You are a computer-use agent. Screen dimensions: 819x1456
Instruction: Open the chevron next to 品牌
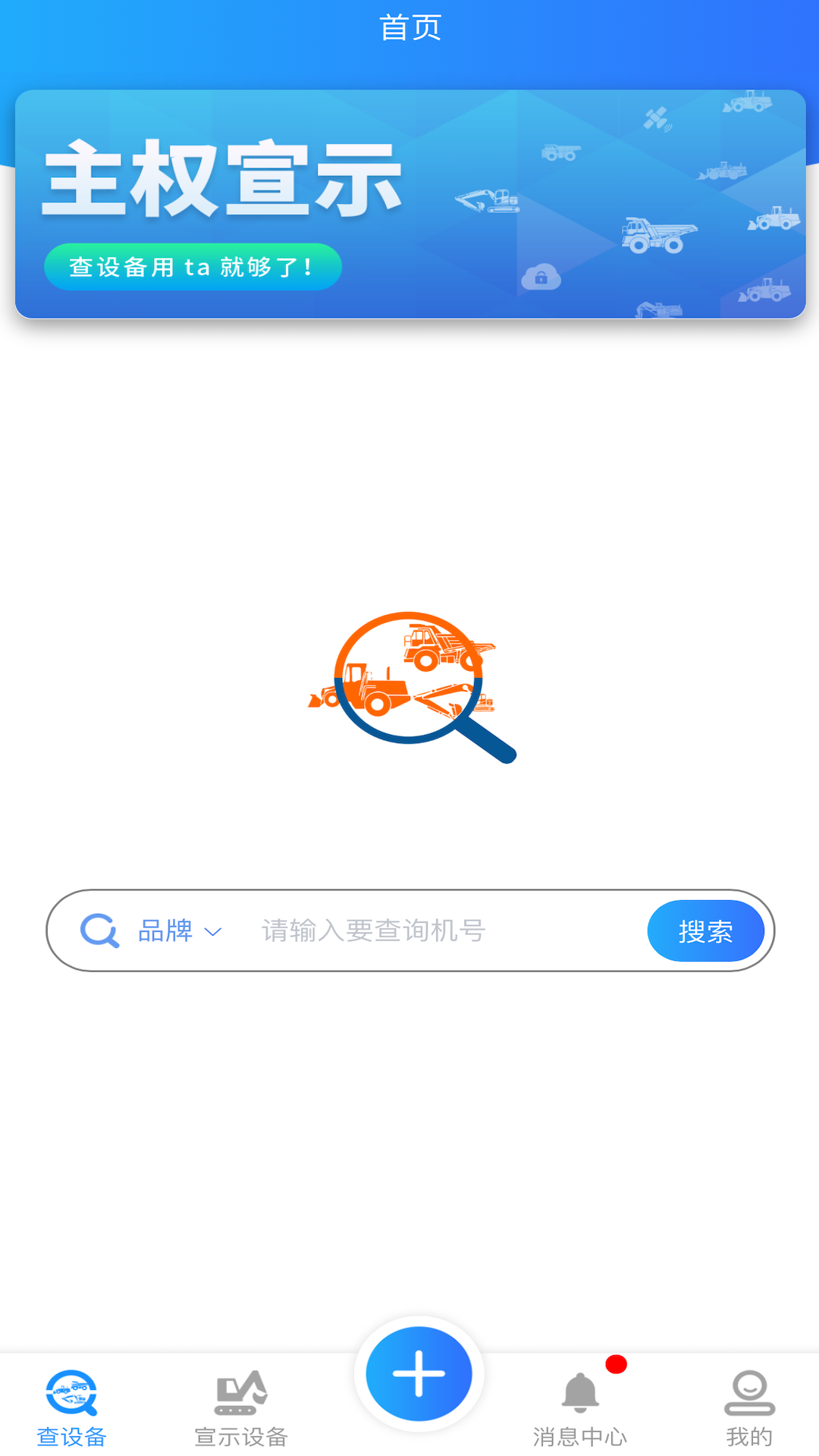[x=212, y=933]
